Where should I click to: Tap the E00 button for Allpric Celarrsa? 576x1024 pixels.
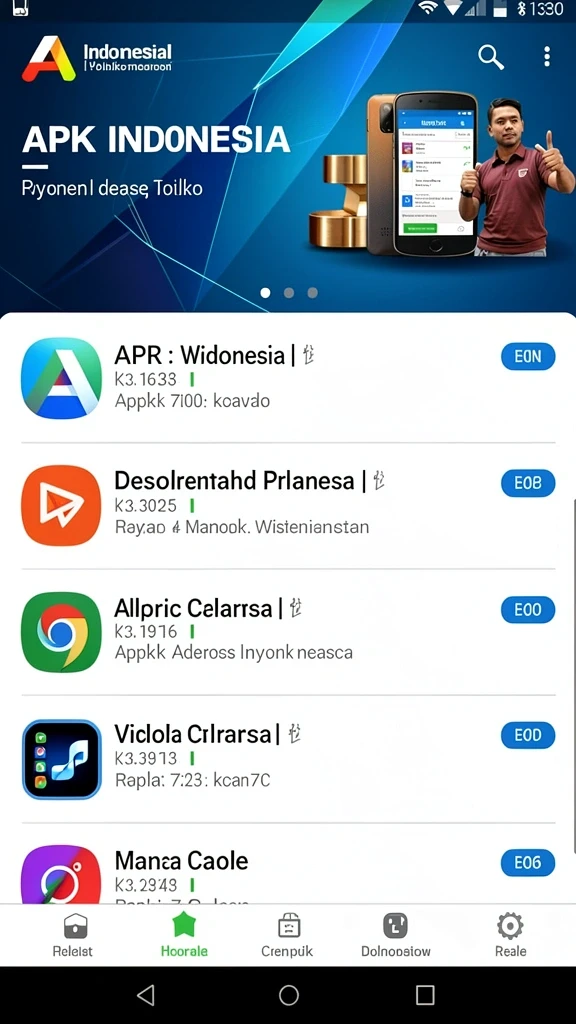pos(528,609)
